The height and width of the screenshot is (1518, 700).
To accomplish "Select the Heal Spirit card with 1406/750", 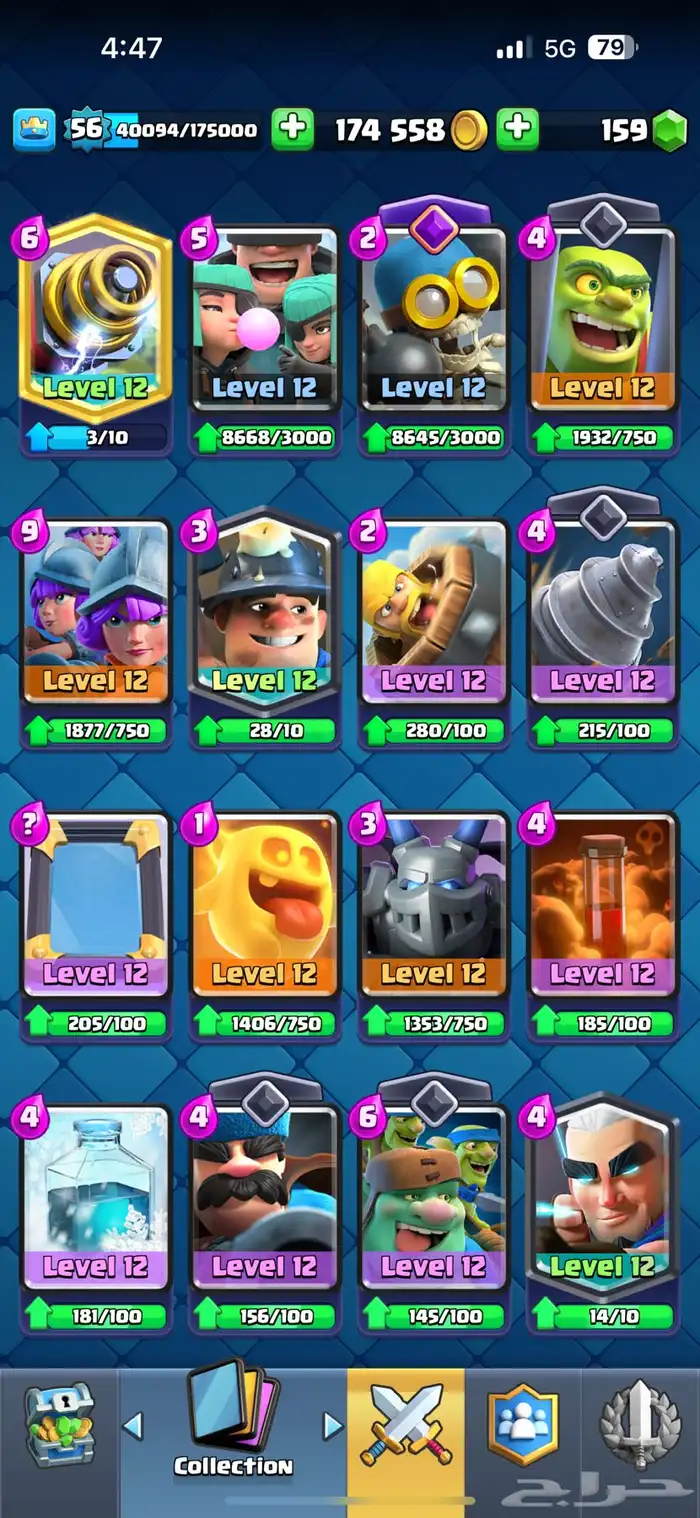I will [264, 905].
